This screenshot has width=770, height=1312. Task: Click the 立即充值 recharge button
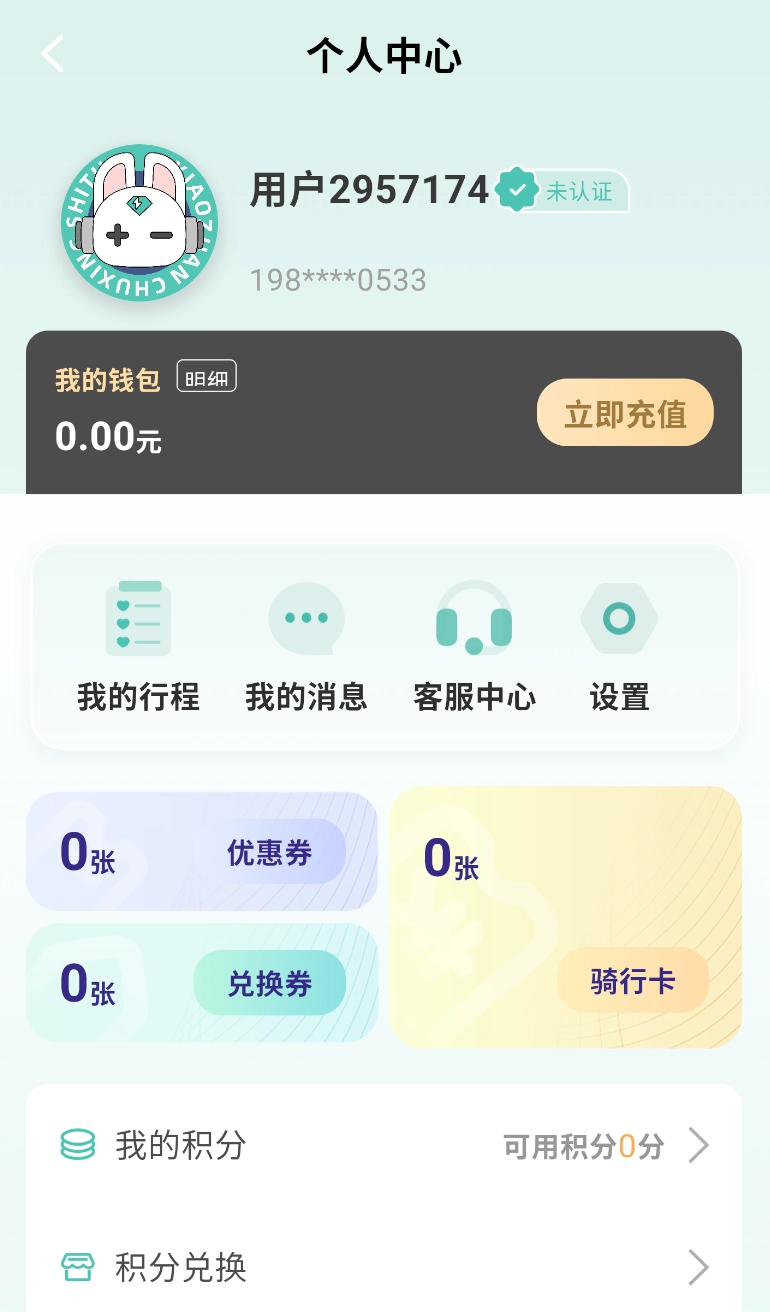coord(624,411)
